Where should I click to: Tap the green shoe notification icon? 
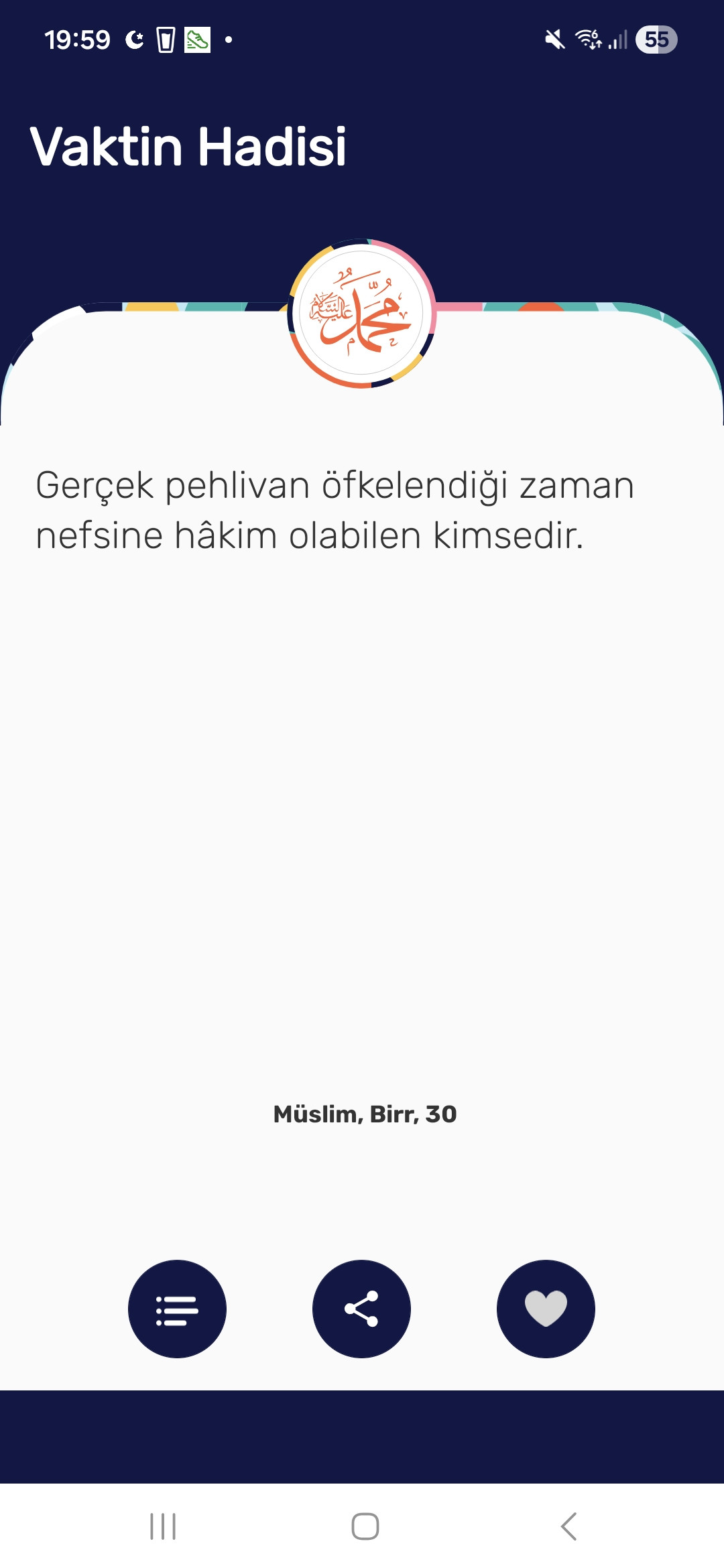(198, 40)
